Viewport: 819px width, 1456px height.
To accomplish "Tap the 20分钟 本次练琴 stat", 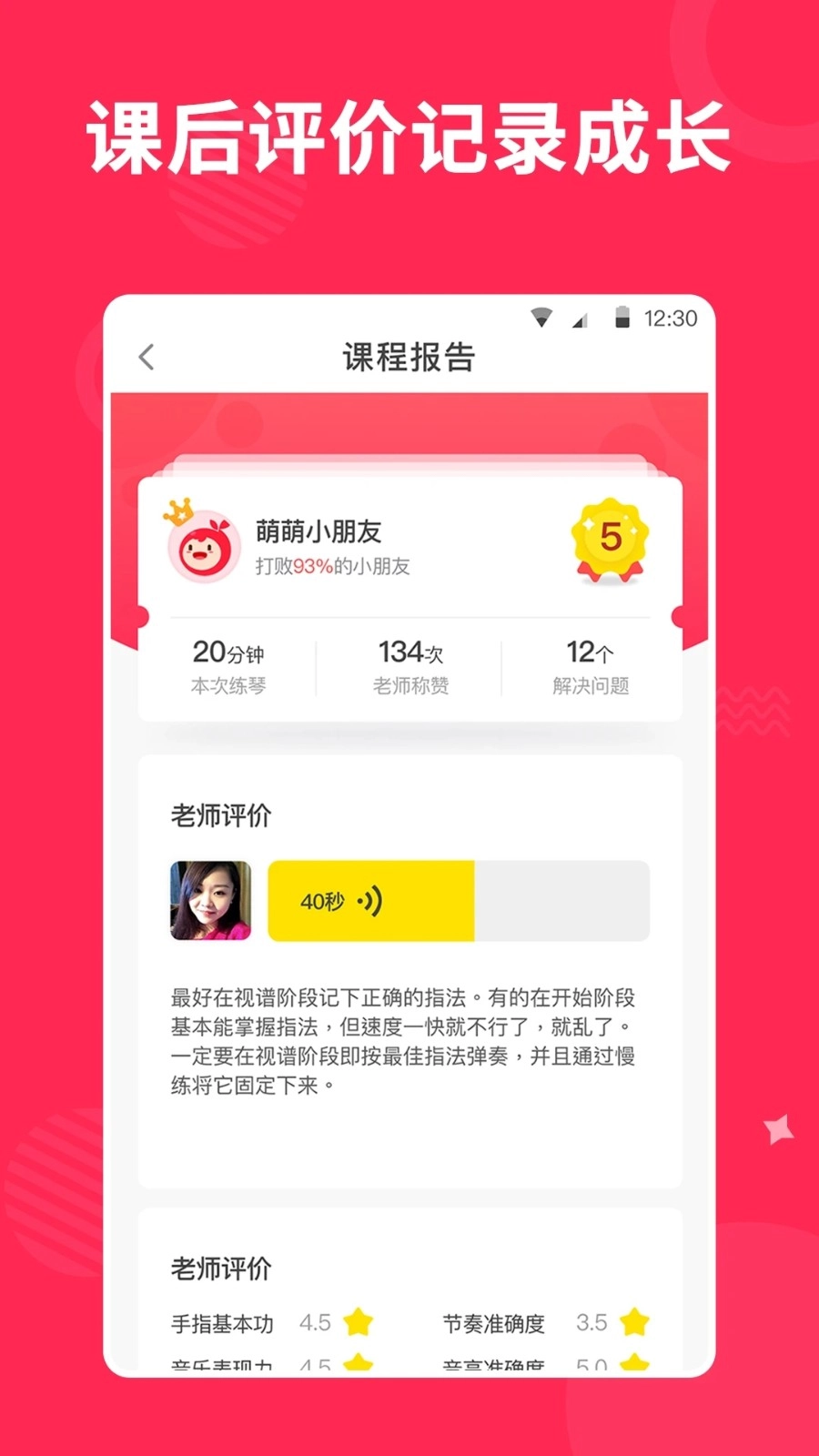I will tap(230, 664).
